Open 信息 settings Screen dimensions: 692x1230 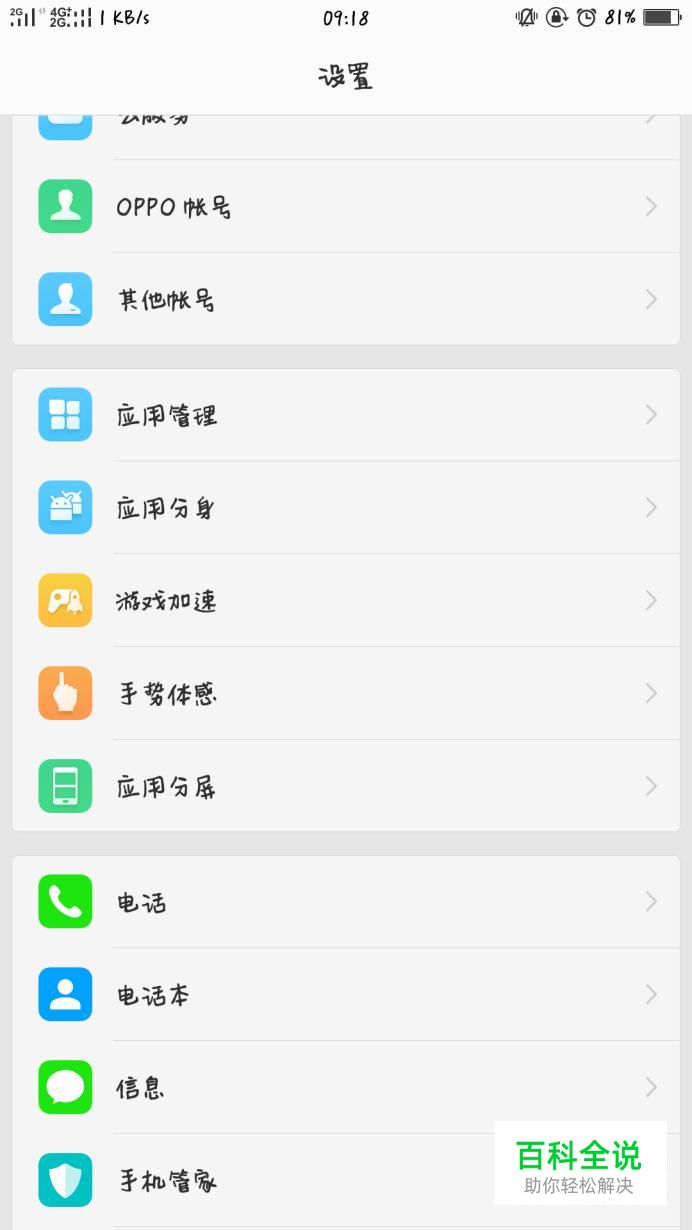tap(345, 1088)
